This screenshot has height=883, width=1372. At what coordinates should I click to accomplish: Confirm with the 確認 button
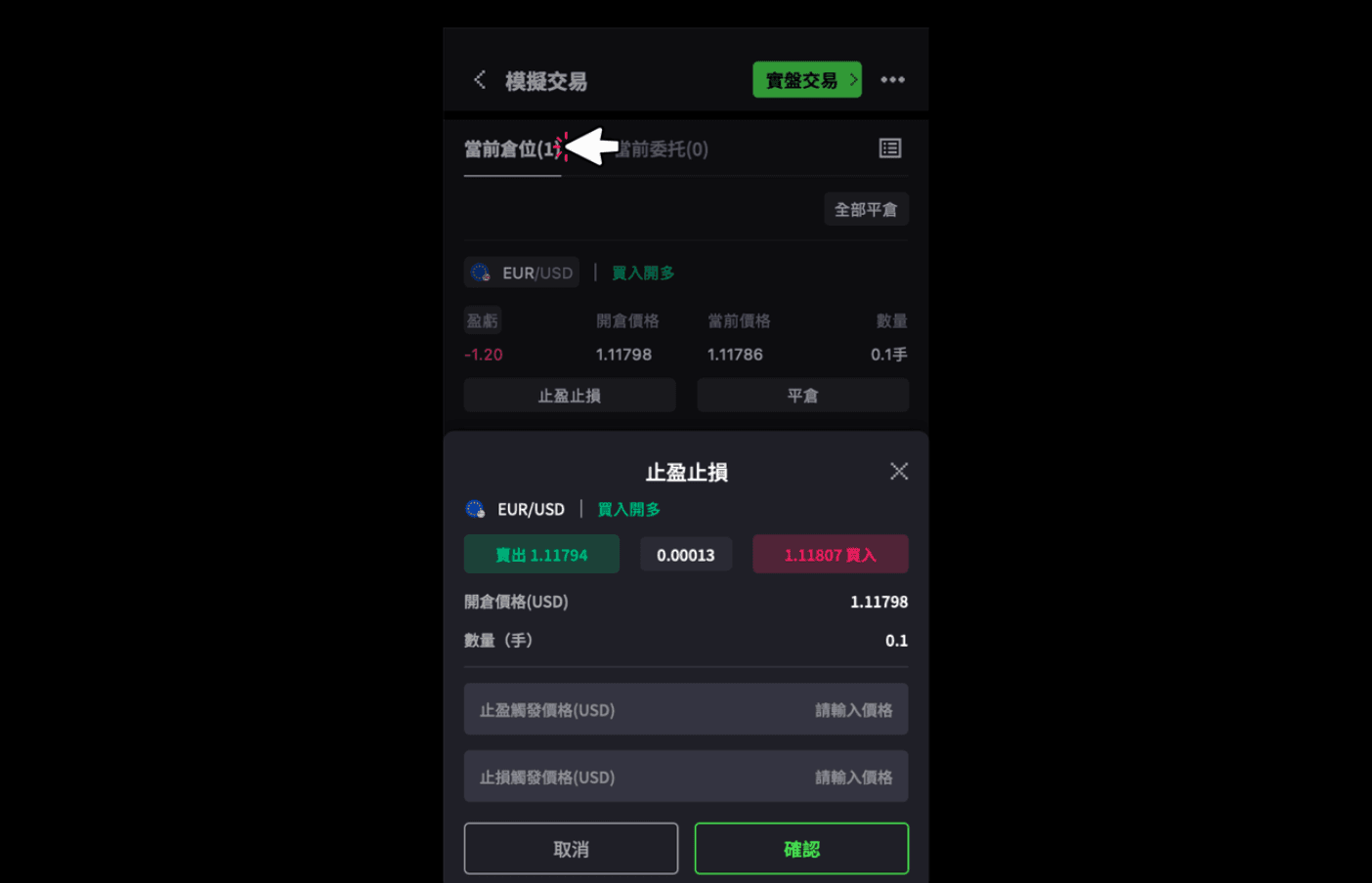801,849
